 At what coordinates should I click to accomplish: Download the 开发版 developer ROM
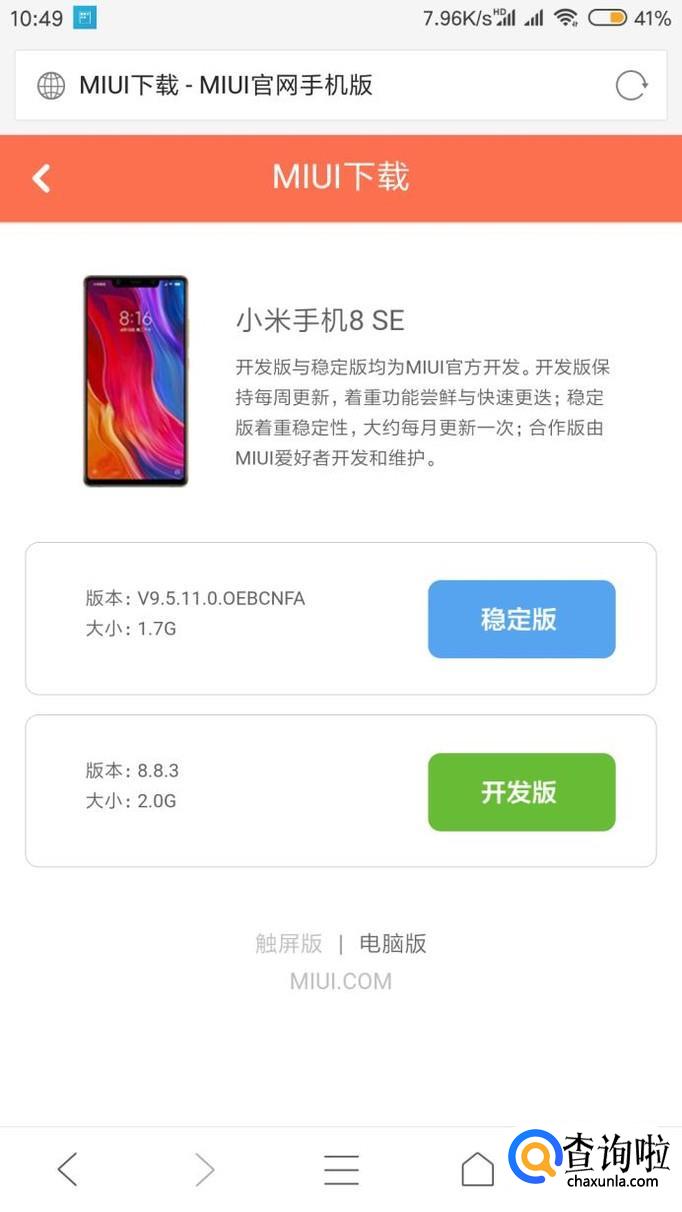click(x=521, y=792)
